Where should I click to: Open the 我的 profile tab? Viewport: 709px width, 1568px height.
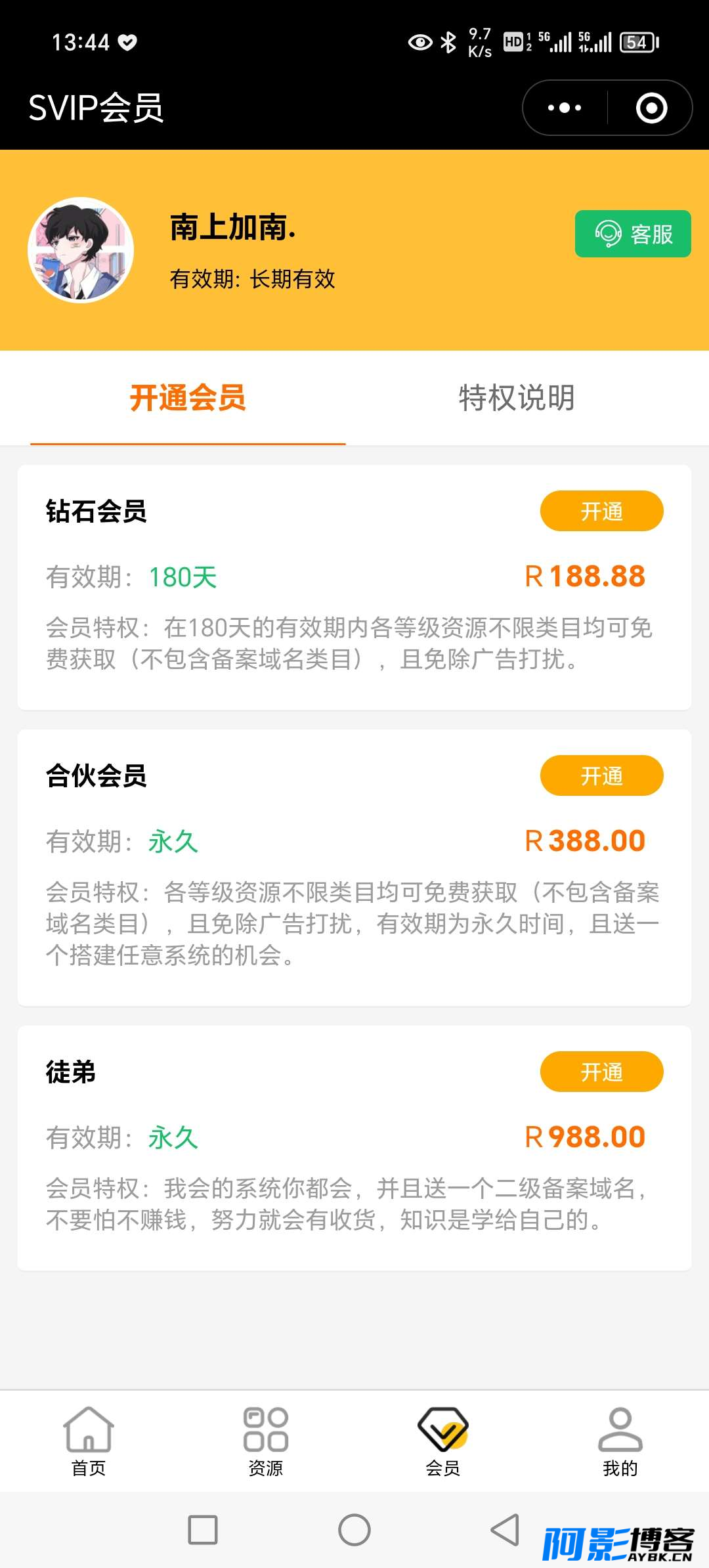coord(620,1442)
